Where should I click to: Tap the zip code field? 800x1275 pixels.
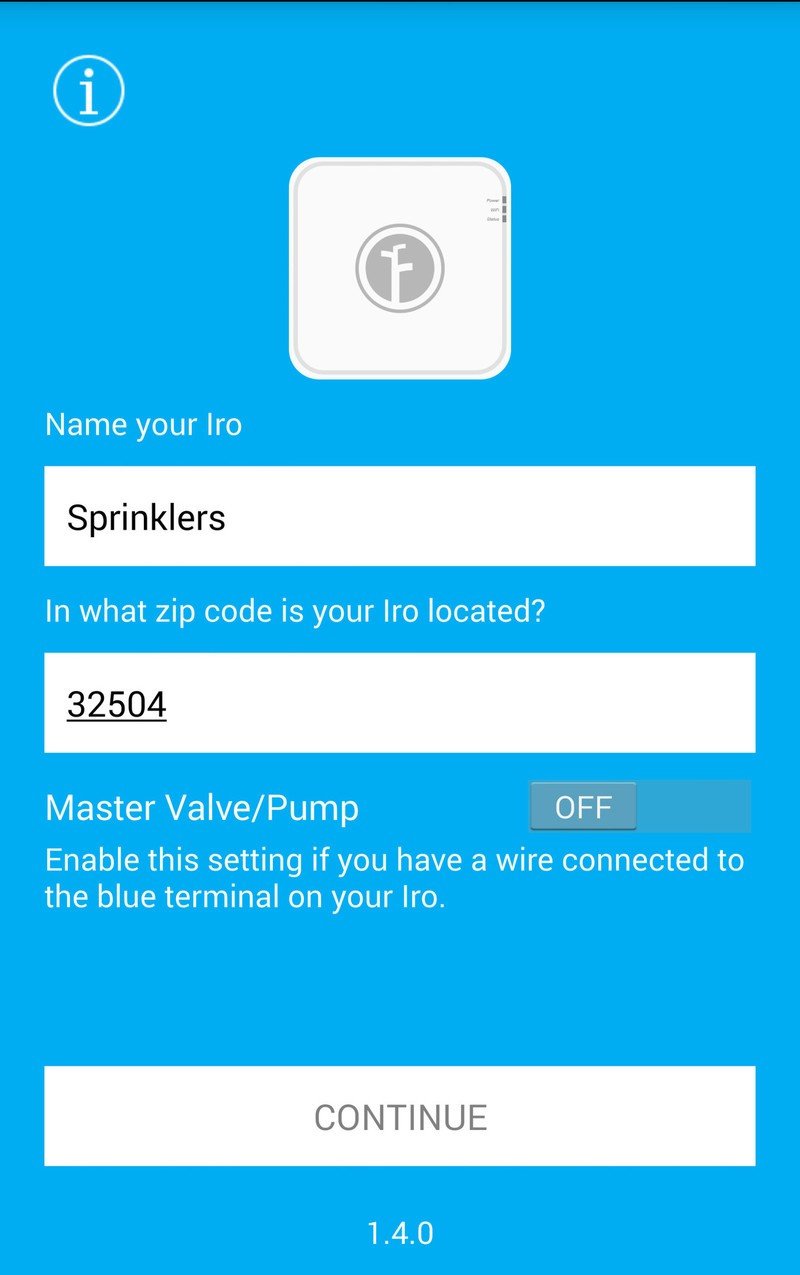click(399, 703)
